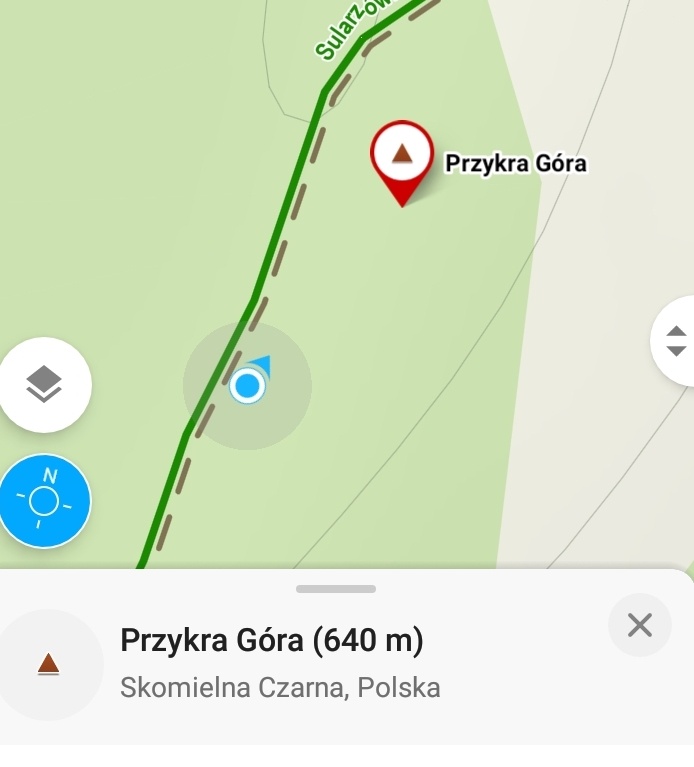
Task: Open the map layers button
Action: pyautogui.click(x=44, y=385)
